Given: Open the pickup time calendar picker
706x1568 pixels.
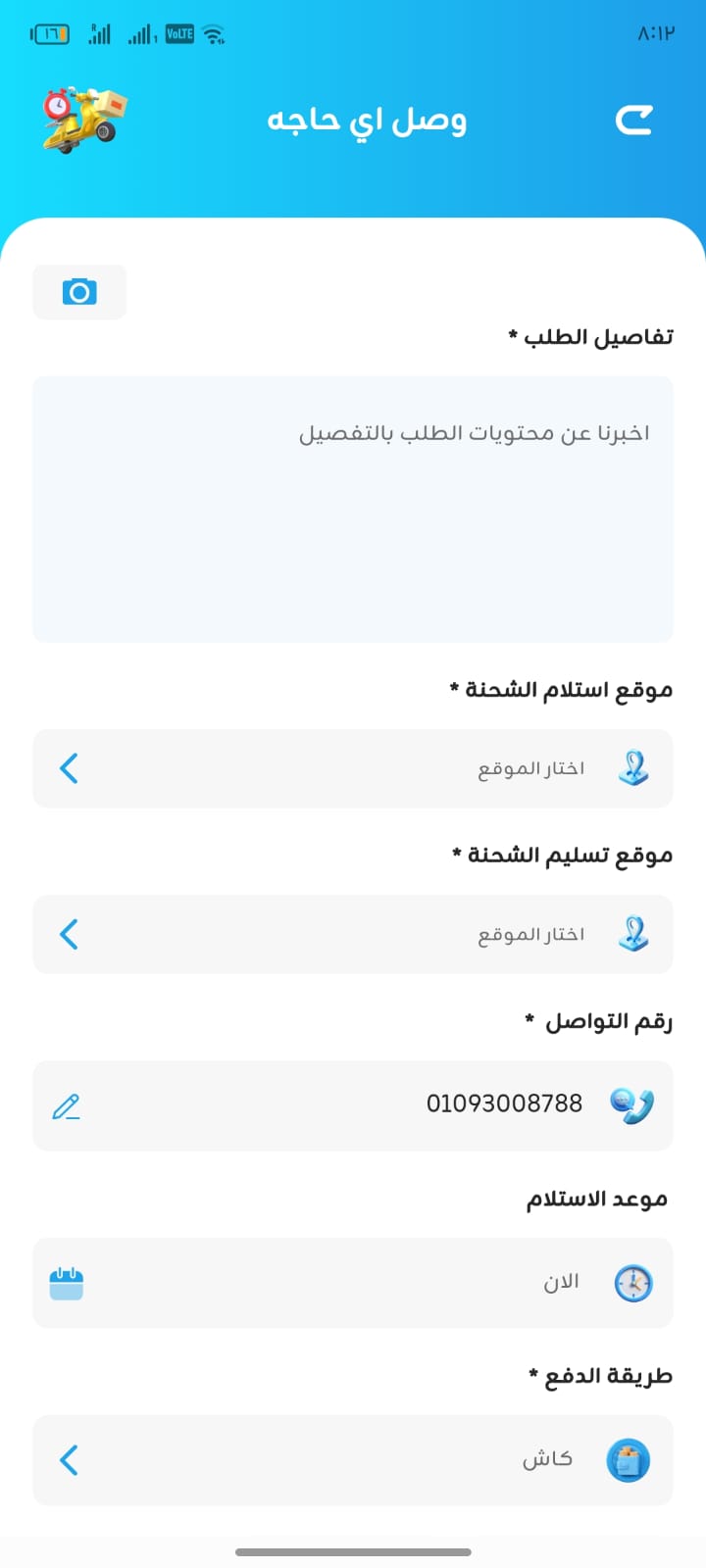Looking at the screenshot, I should [67, 1283].
